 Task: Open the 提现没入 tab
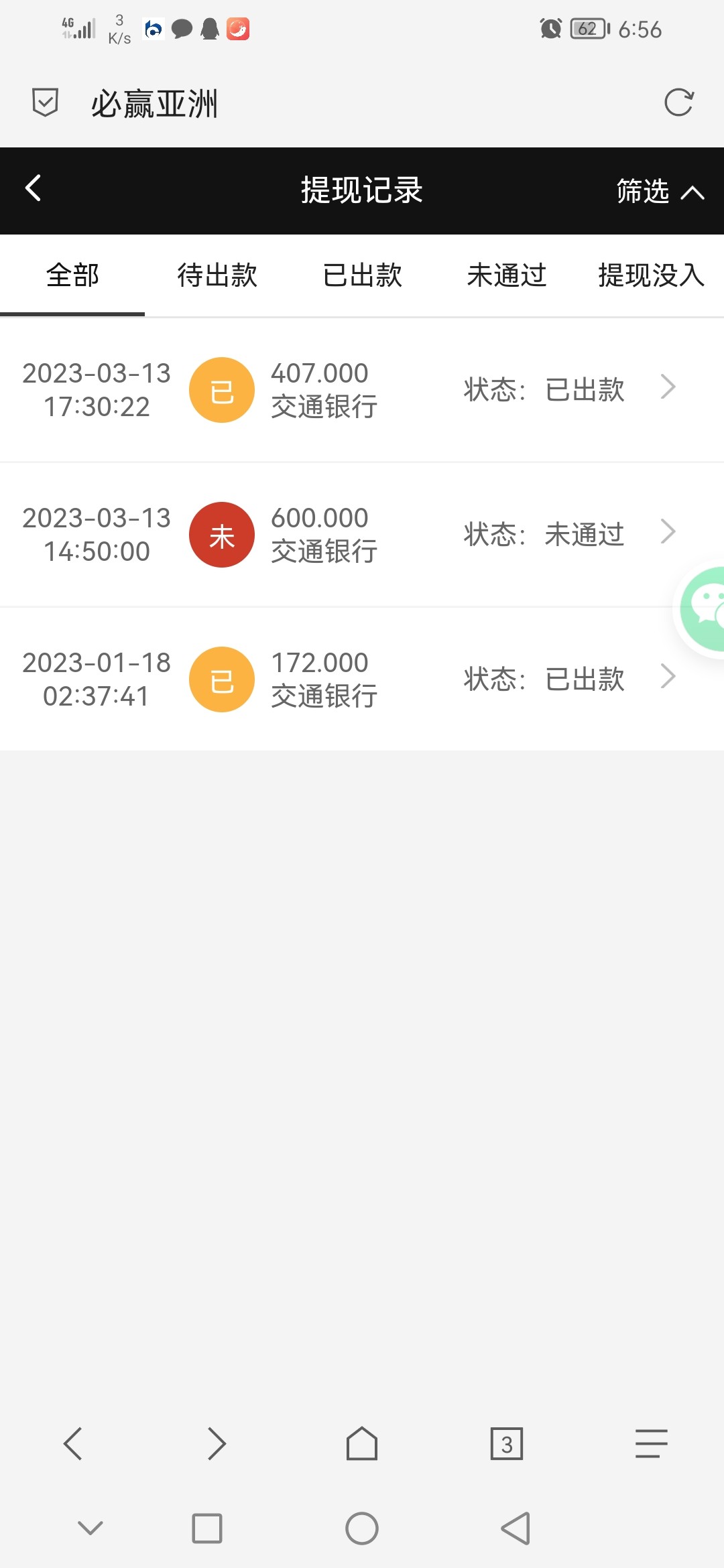tap(650, 275)
